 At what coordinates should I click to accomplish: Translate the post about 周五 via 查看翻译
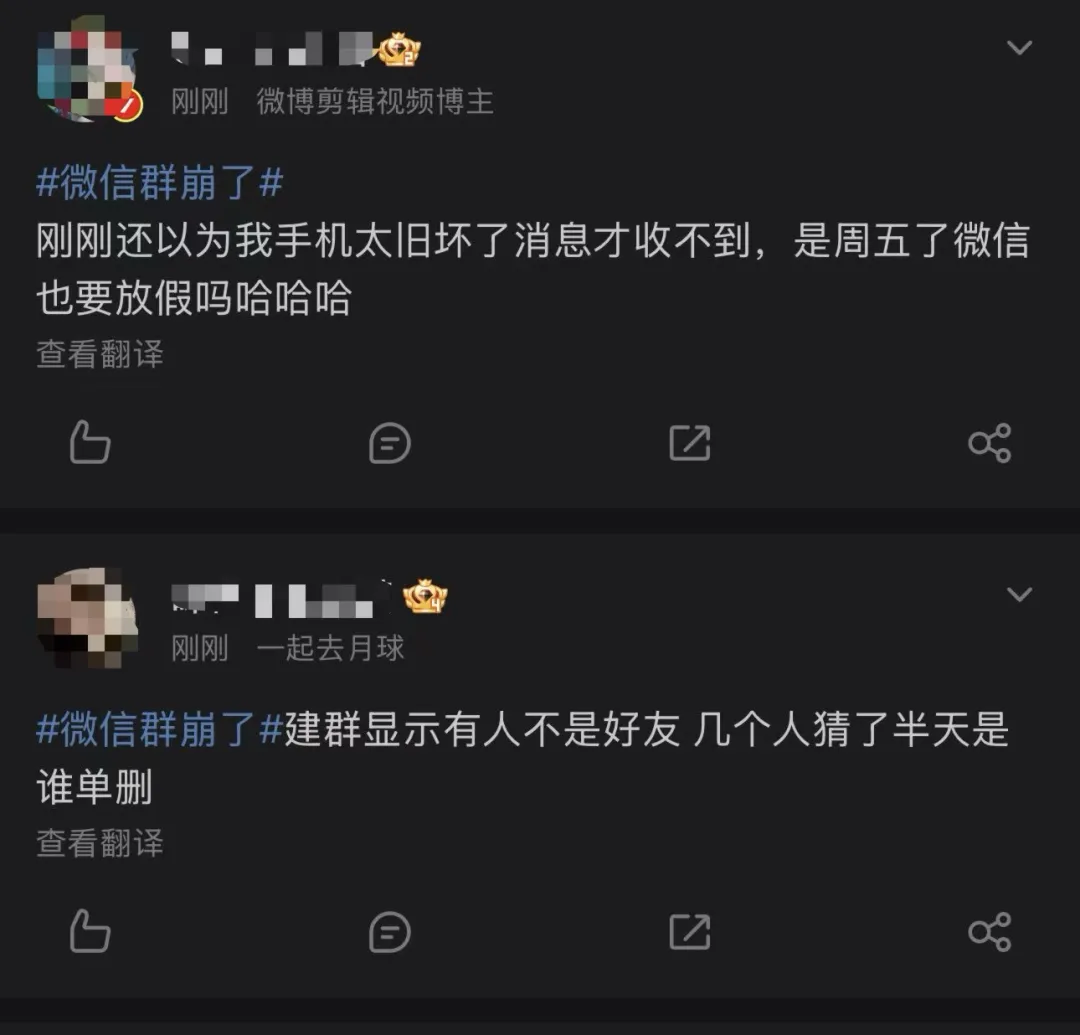(100, 354)
